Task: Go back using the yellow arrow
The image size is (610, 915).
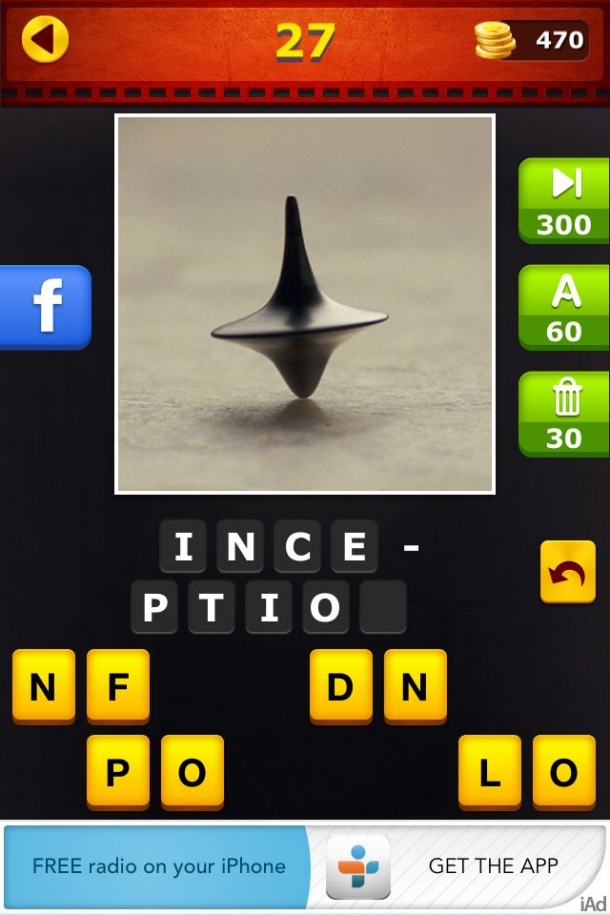Action: (x=45, y=40)
